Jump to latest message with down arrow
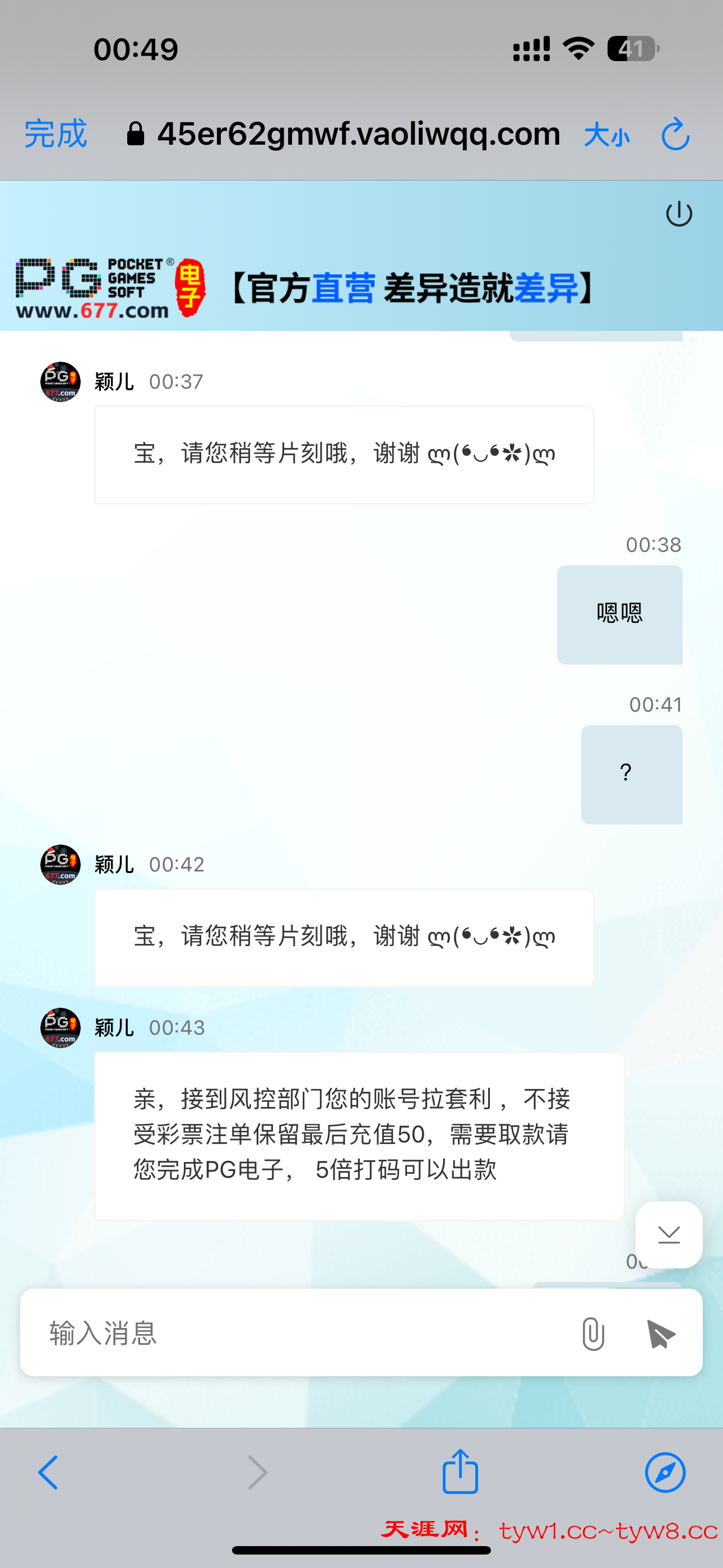723x1568 pixels. coord(669,1235)
